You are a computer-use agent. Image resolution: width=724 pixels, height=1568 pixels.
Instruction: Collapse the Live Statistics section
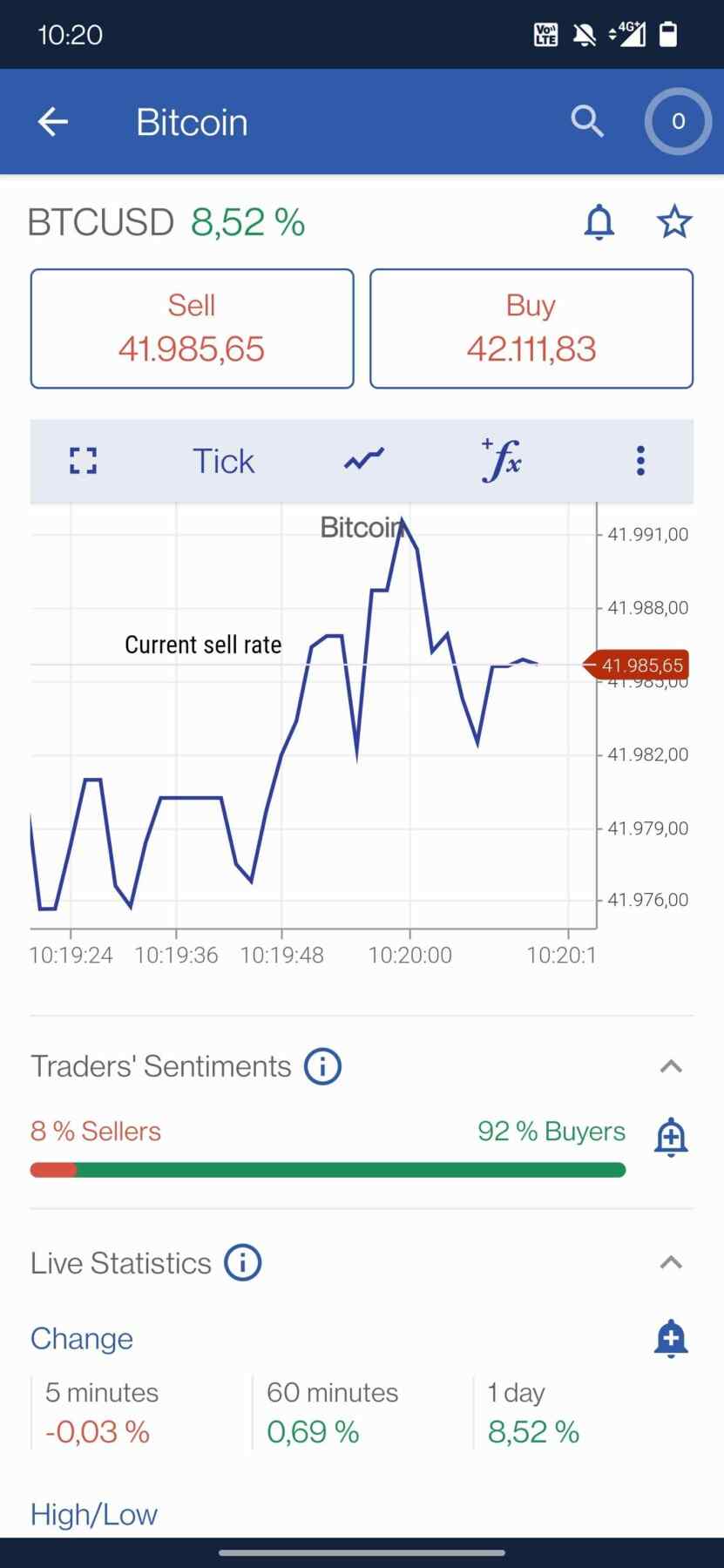click(x=671, y=1262)
